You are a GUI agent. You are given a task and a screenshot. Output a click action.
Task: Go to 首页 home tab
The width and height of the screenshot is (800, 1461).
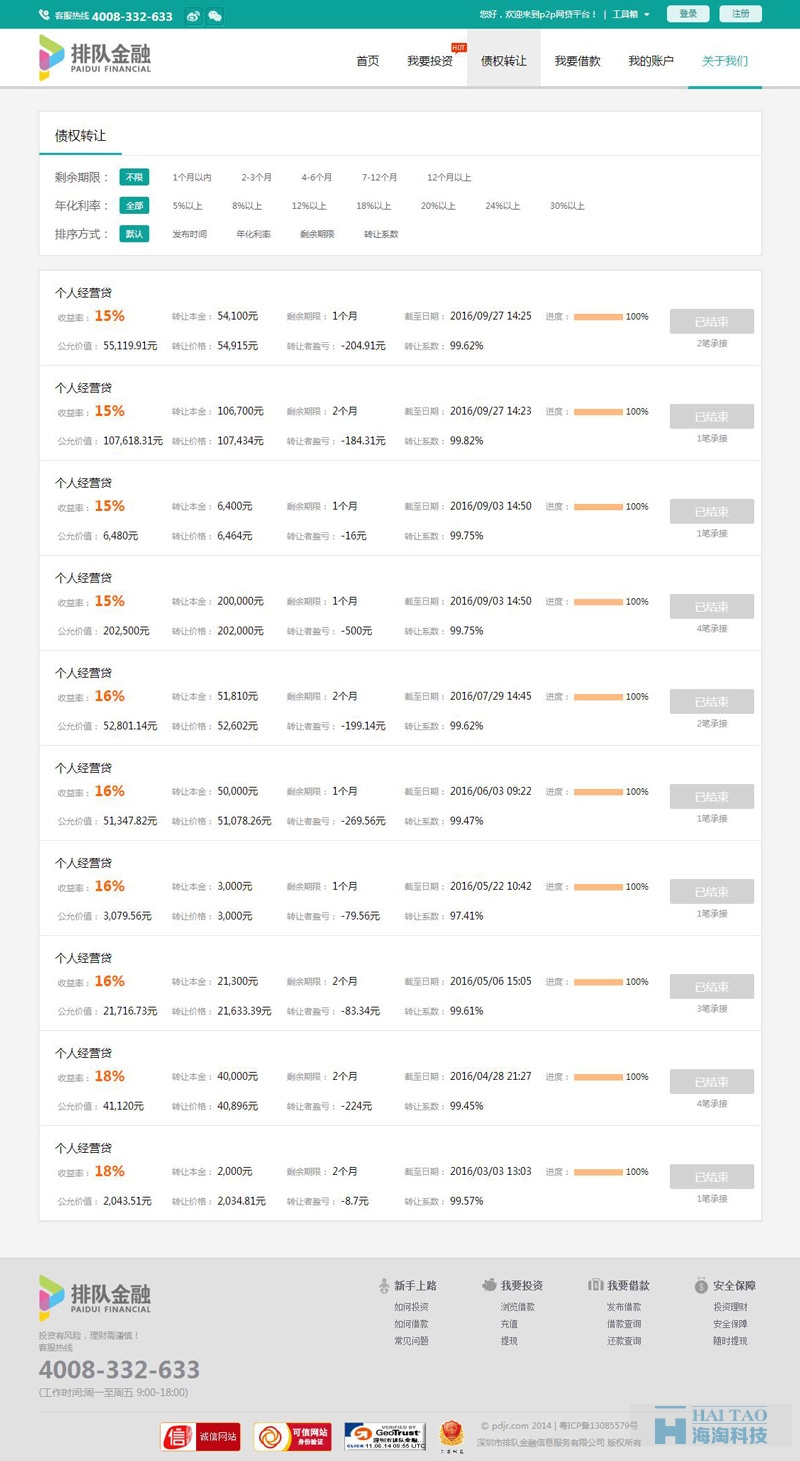pyautogui.click(x=368, y=61)
